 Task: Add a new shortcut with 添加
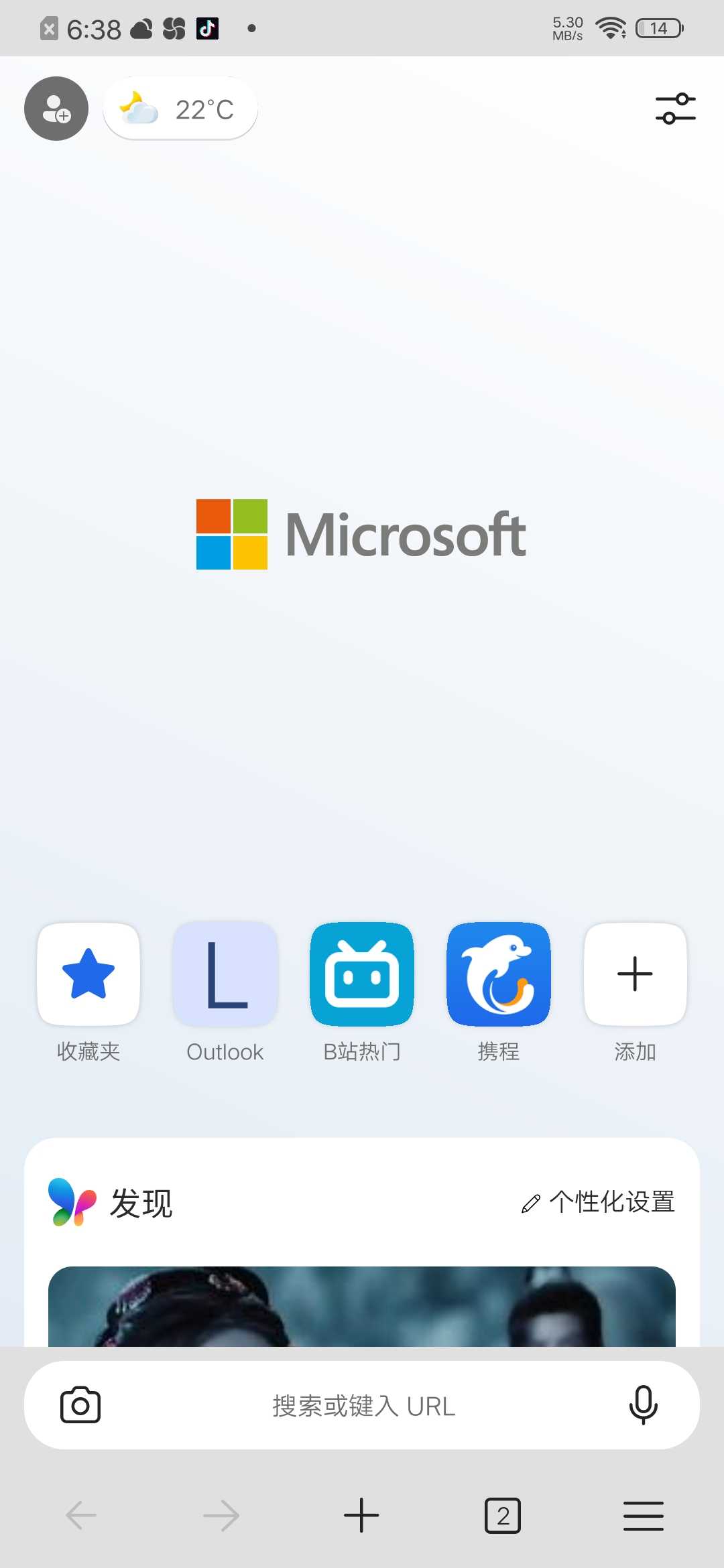(635, 974)
